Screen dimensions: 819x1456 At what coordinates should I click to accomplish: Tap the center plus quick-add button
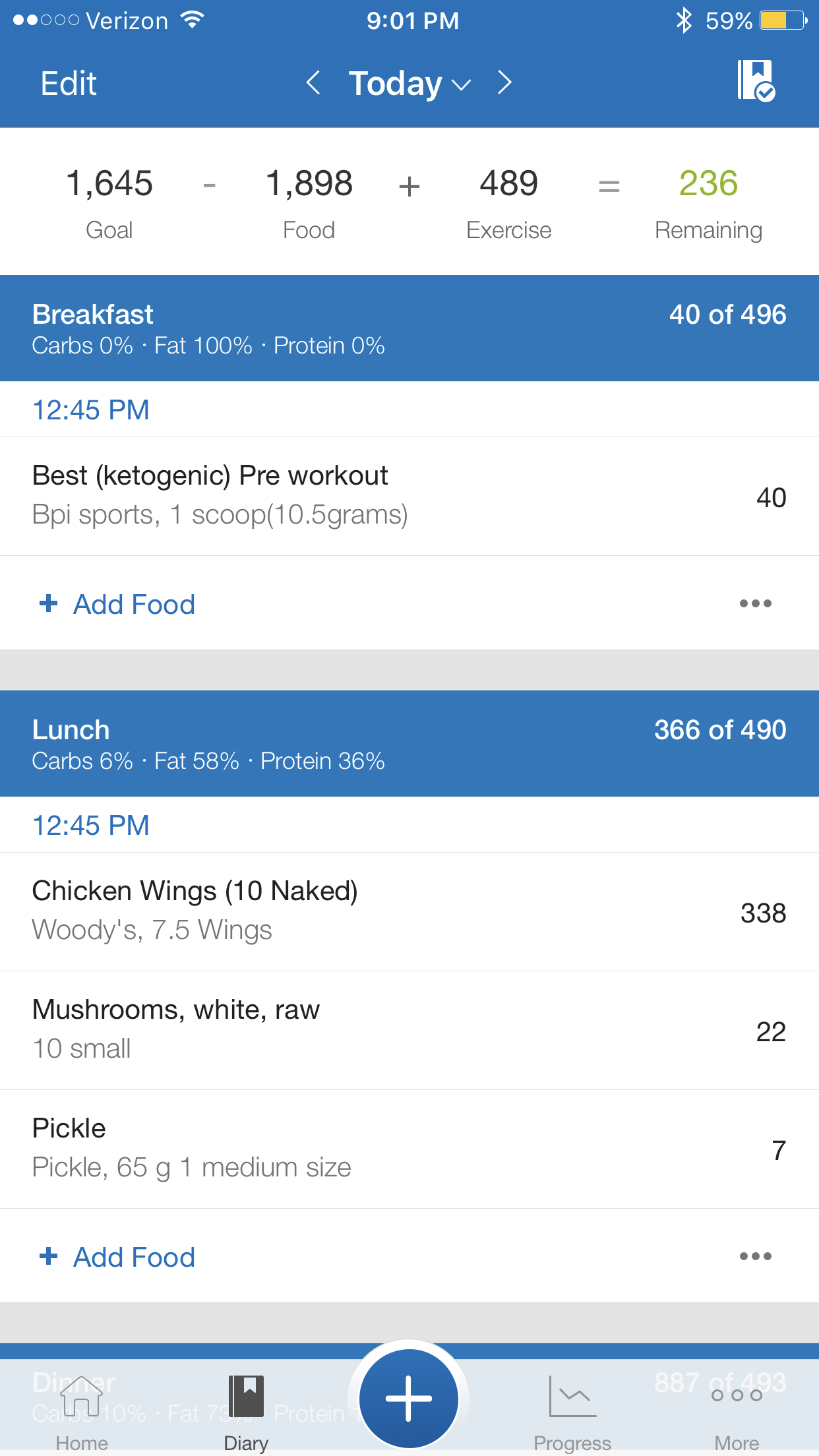pos(409,1399)
